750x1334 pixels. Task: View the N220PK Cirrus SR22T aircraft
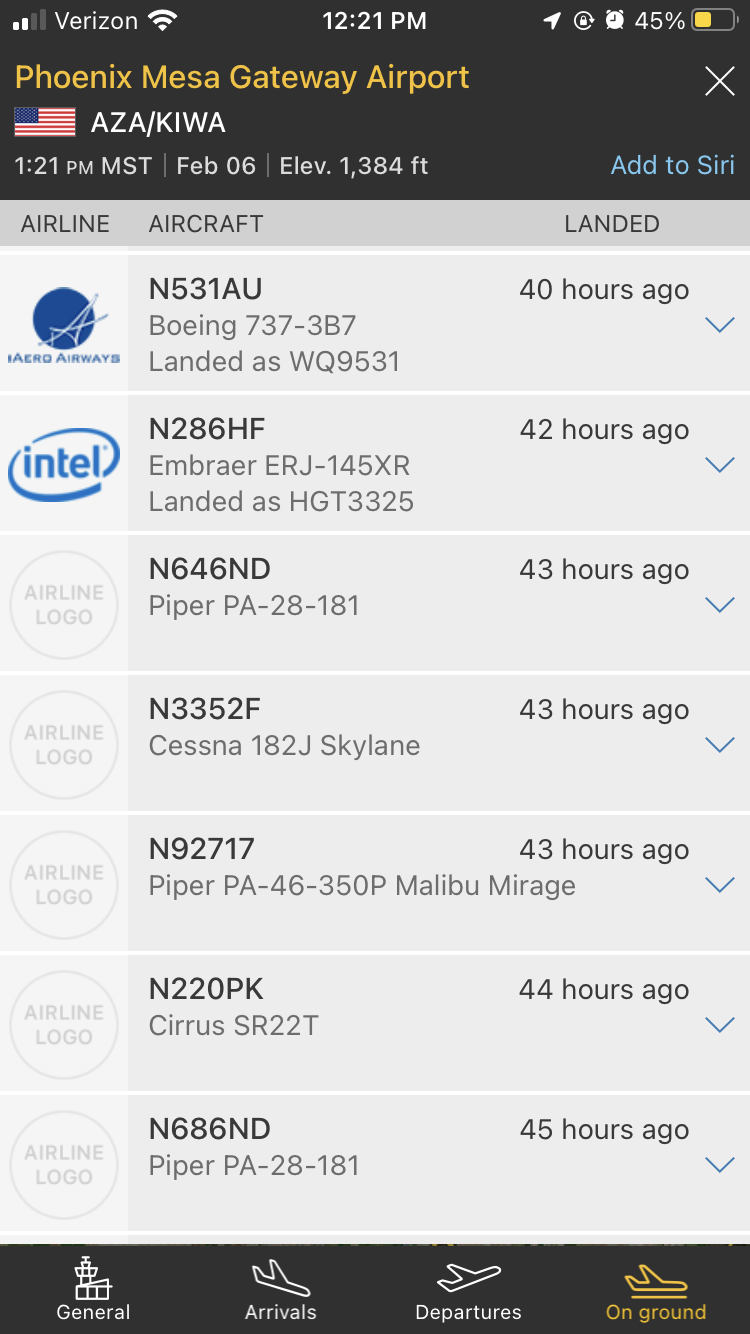pyautogui.click(x=719, y=1025)
